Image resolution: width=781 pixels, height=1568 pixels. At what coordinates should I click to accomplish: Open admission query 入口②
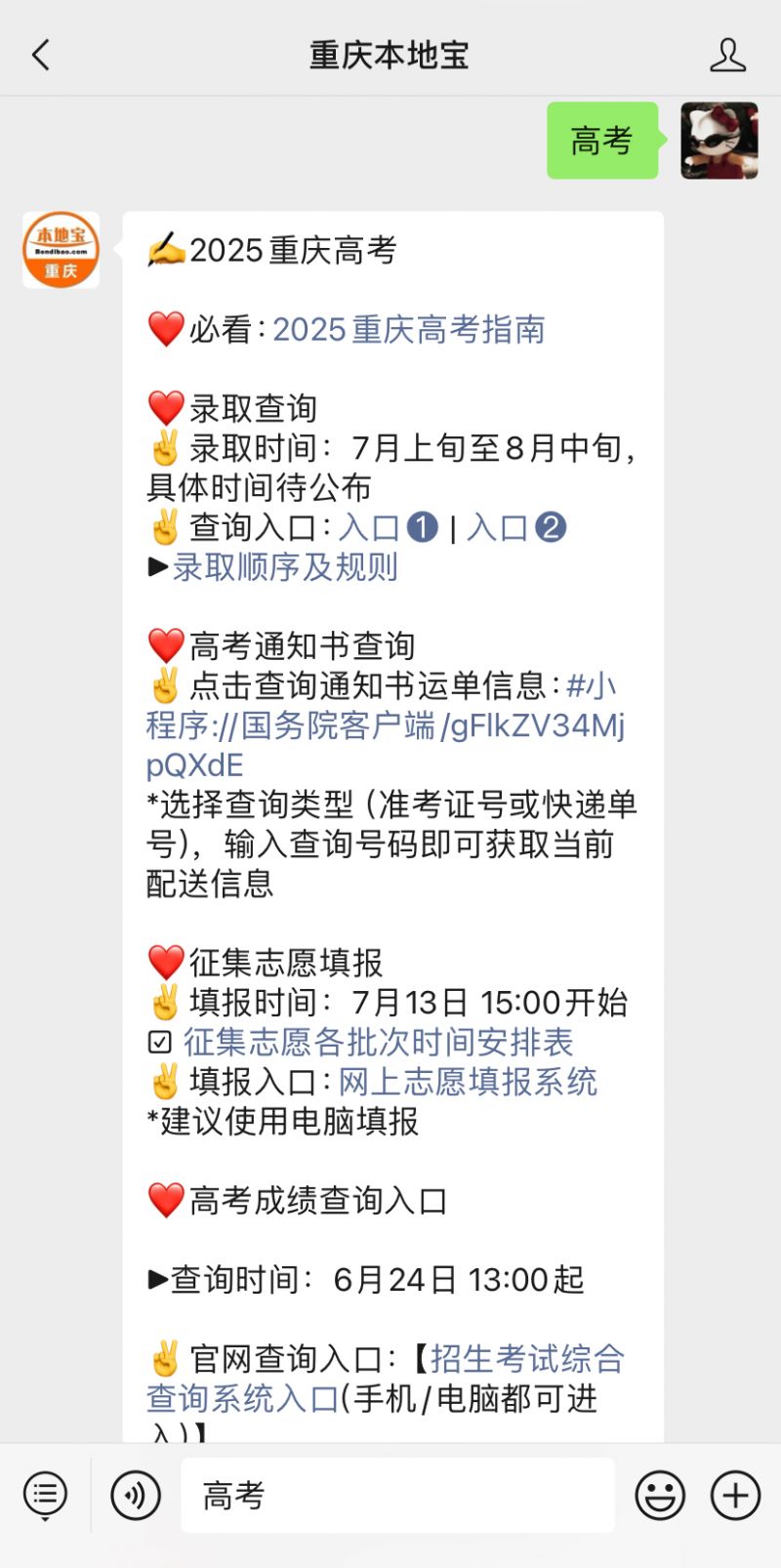(x=516, y=527)
